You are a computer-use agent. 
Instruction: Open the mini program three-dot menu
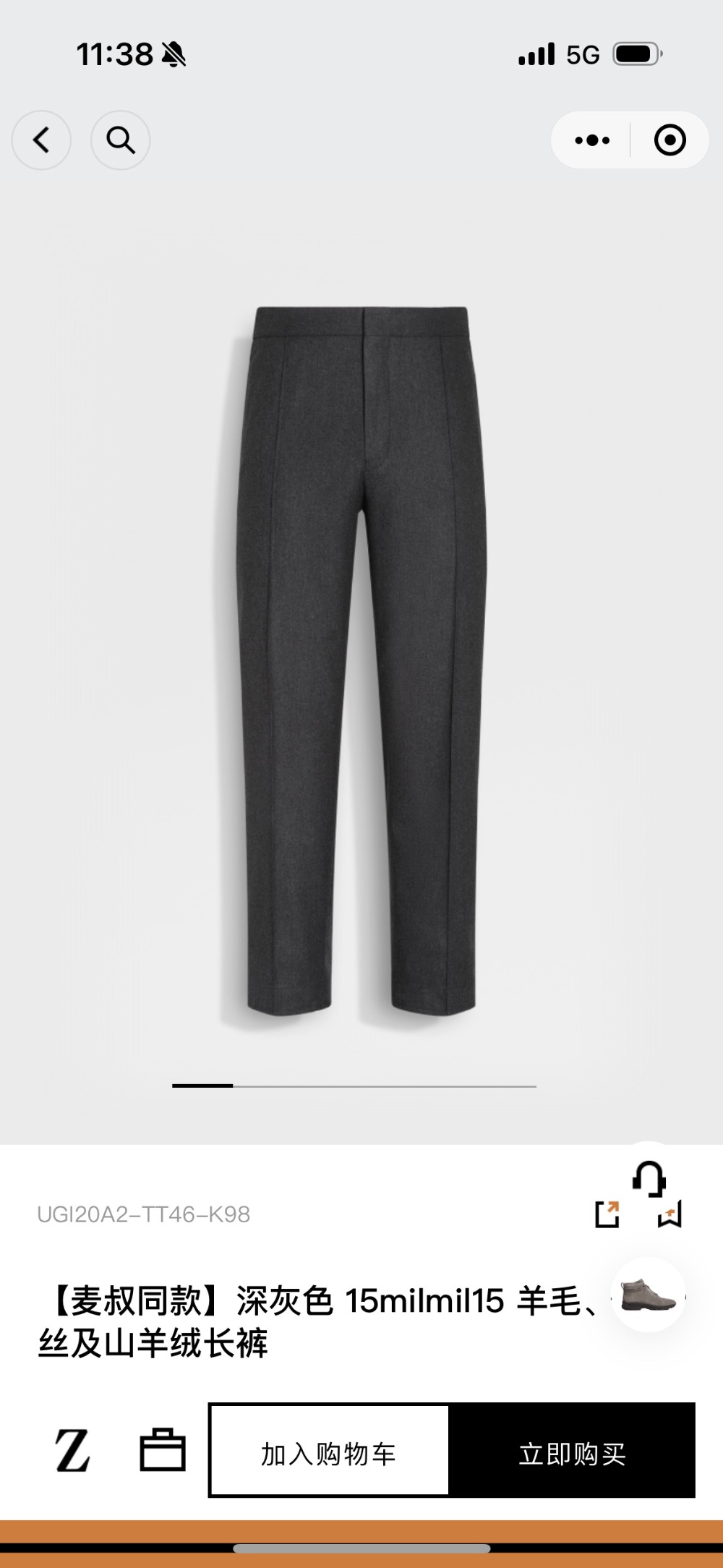click(x=592, y=140)
